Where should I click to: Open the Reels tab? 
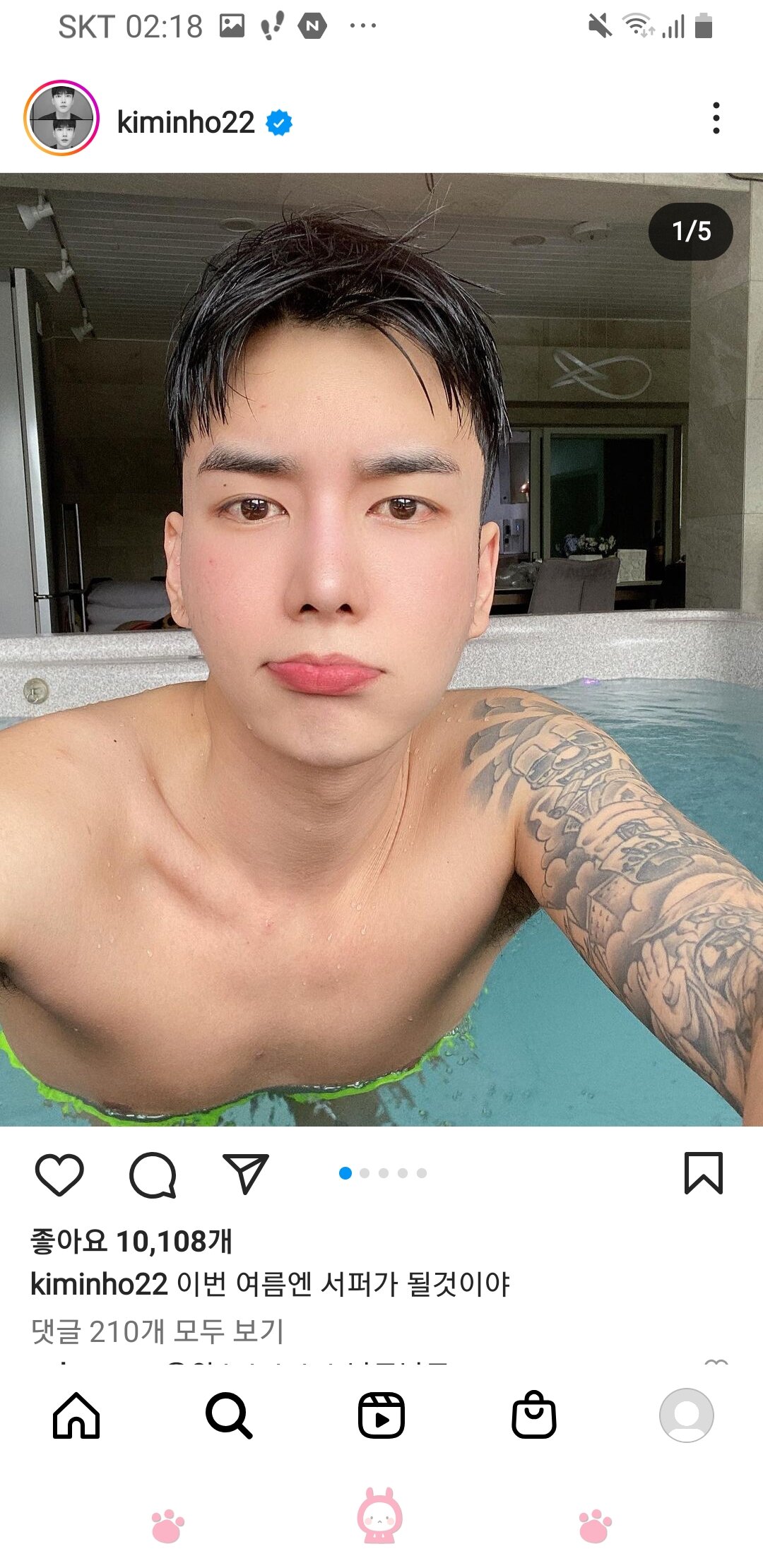point(381,1415)
